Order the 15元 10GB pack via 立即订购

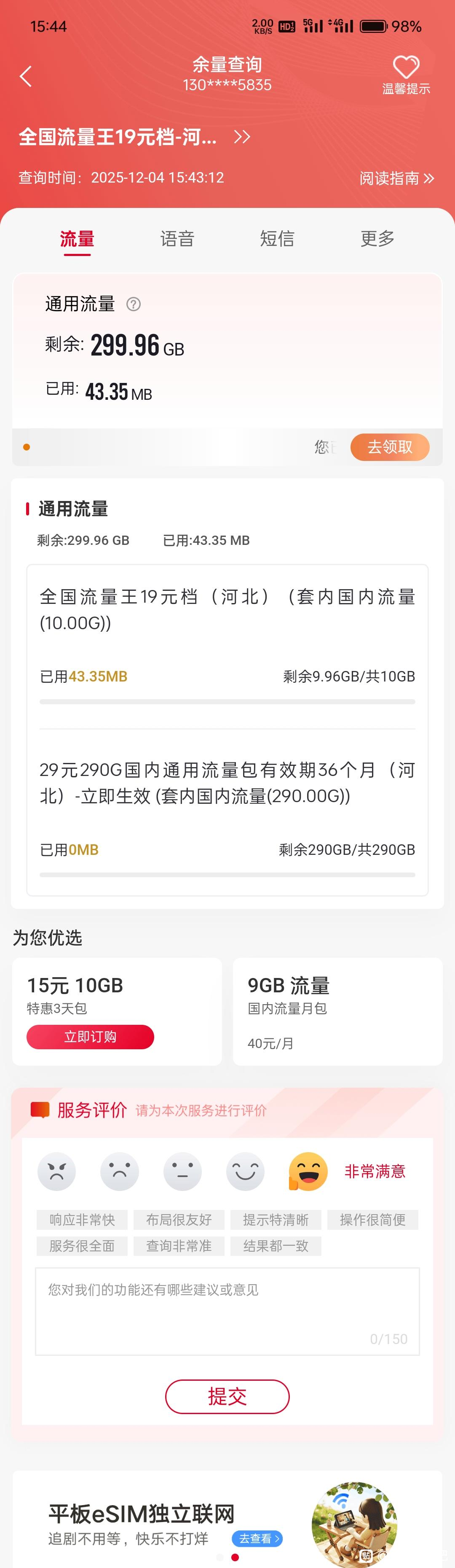click(90, 1037)
